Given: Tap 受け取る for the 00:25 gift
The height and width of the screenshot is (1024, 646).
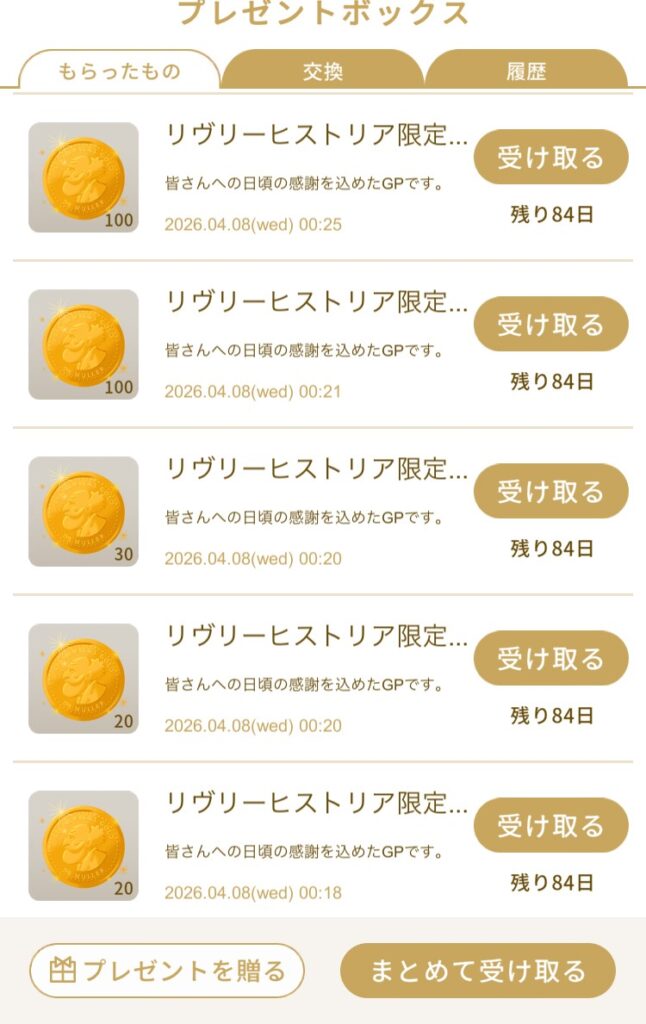Looking at the screenshot, I should tap(551, 158).
